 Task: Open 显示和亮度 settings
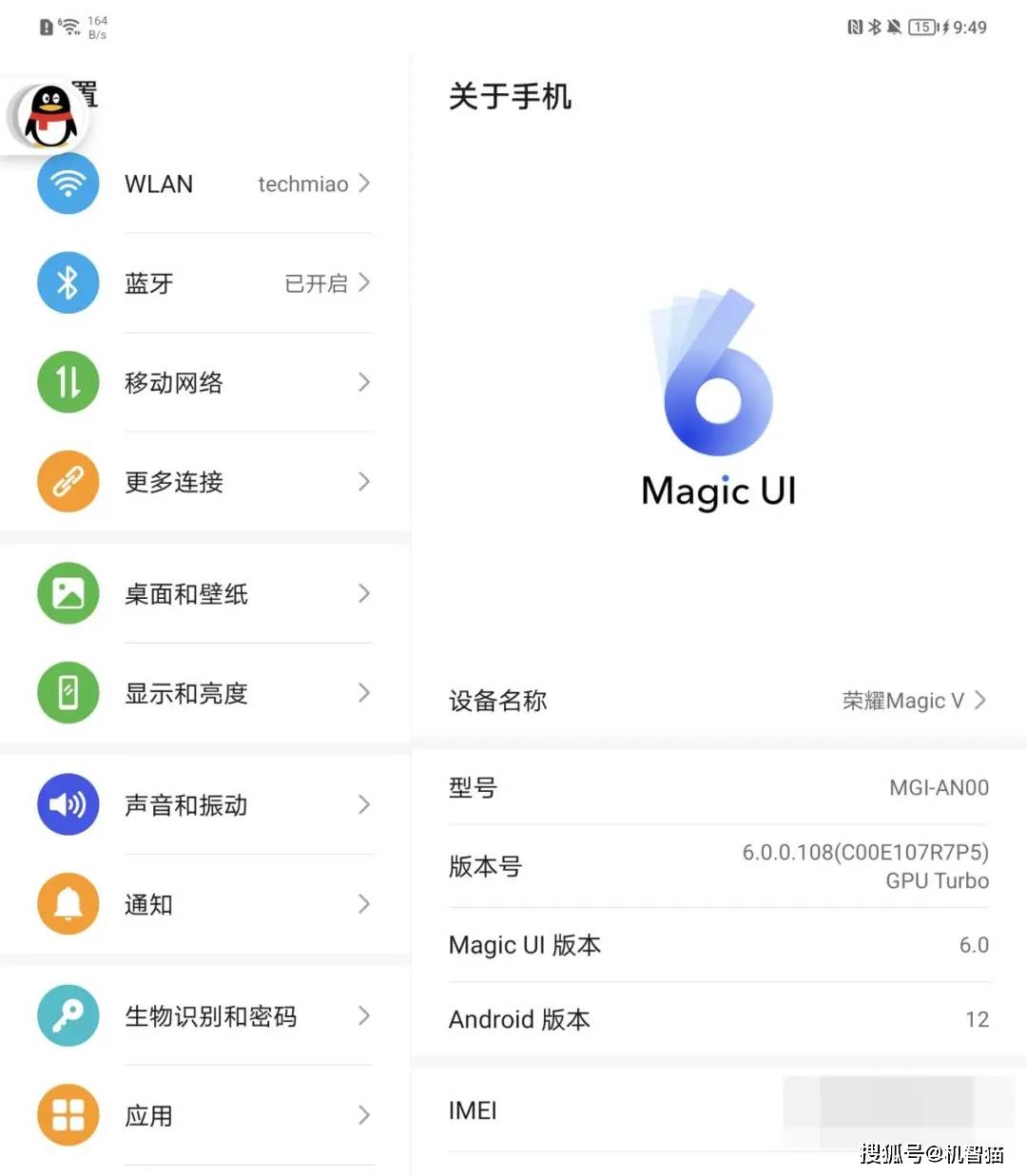pos(204,693)
